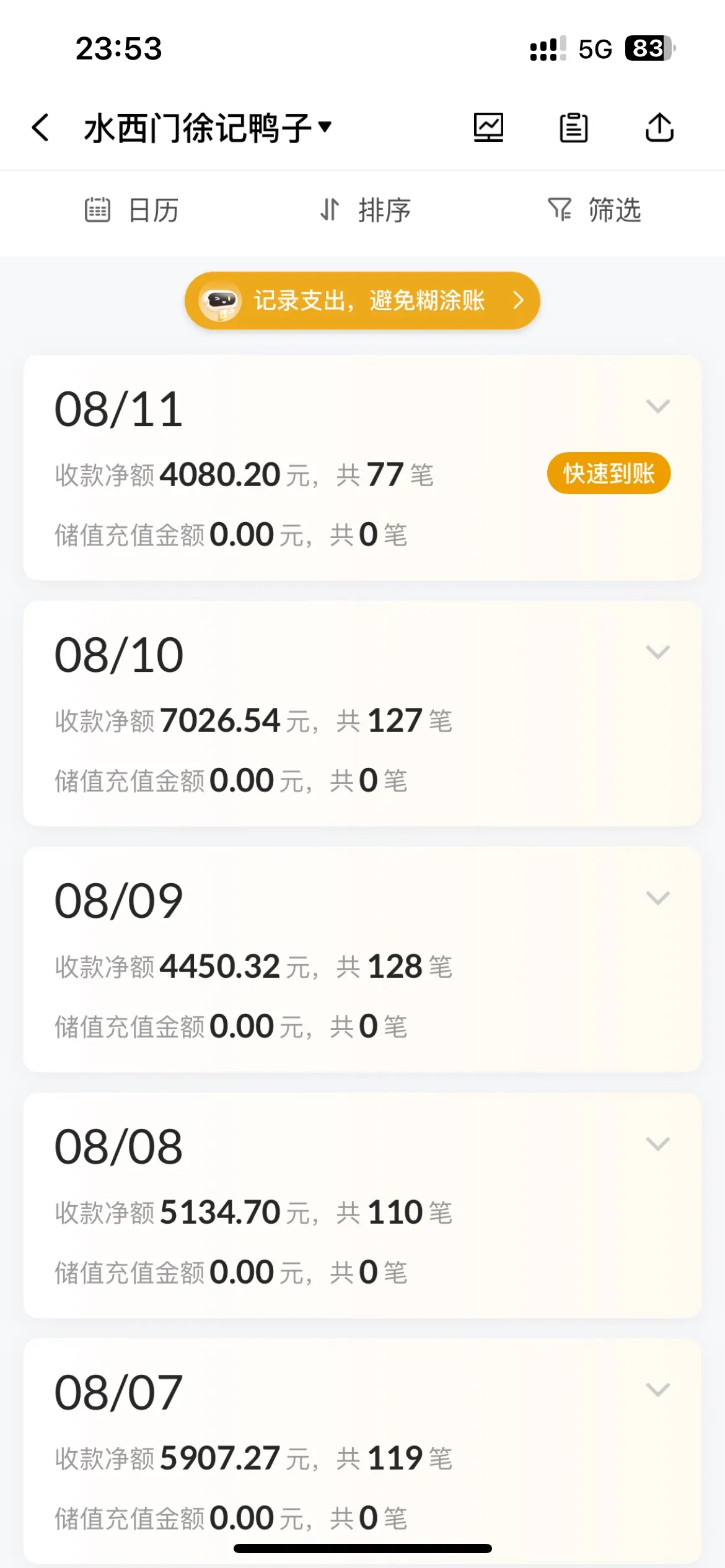Open the 日历 calendar picker

coord(132,210)
